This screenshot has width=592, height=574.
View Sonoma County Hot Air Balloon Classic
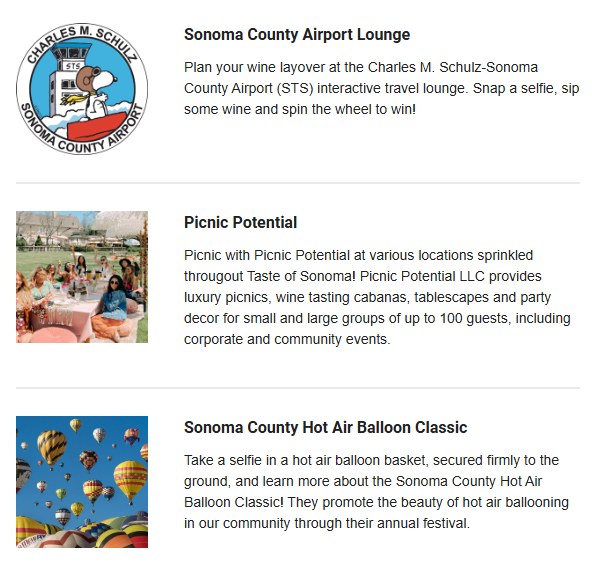[325, 427]
